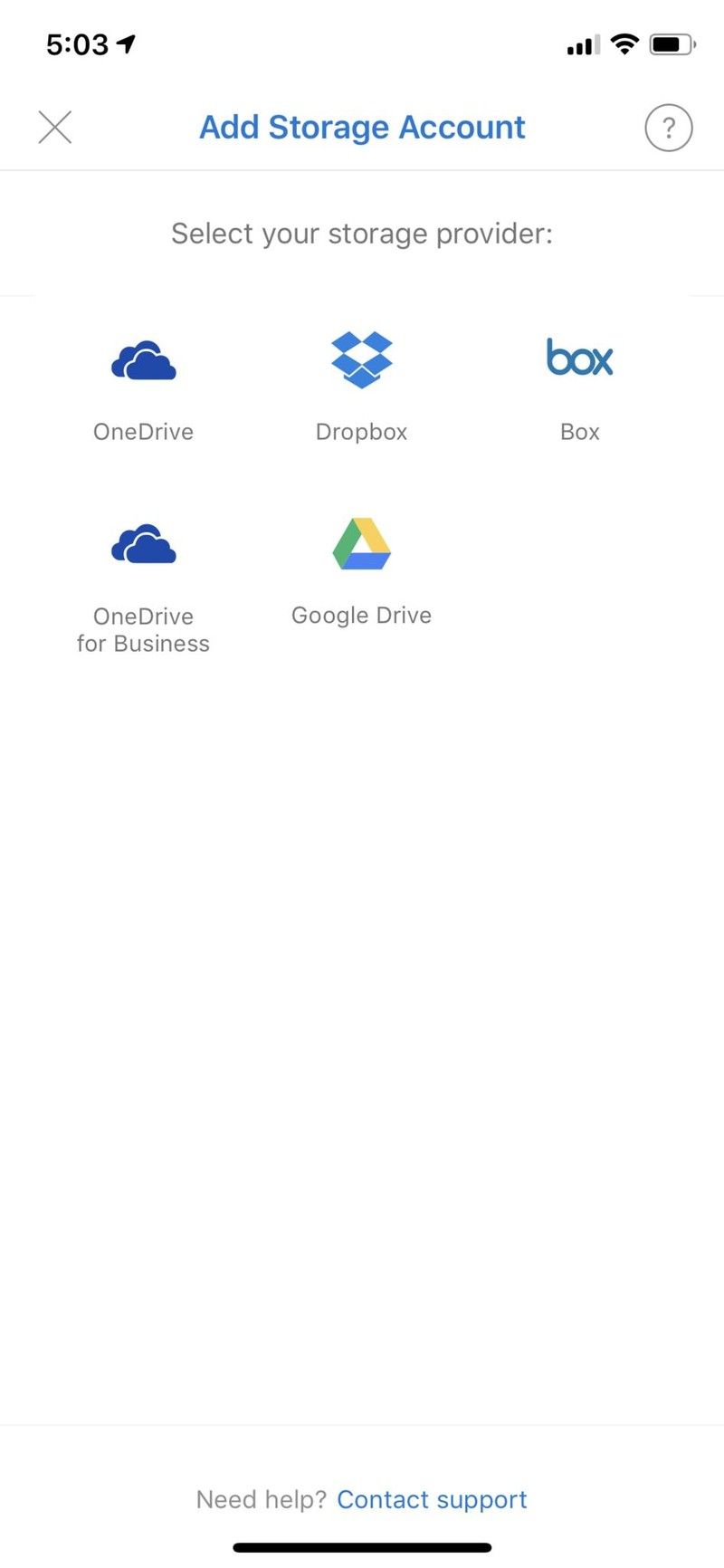Tap the Add Storage Account title
The height and width of the screenshot is (1568, 724).
[361, 127]
